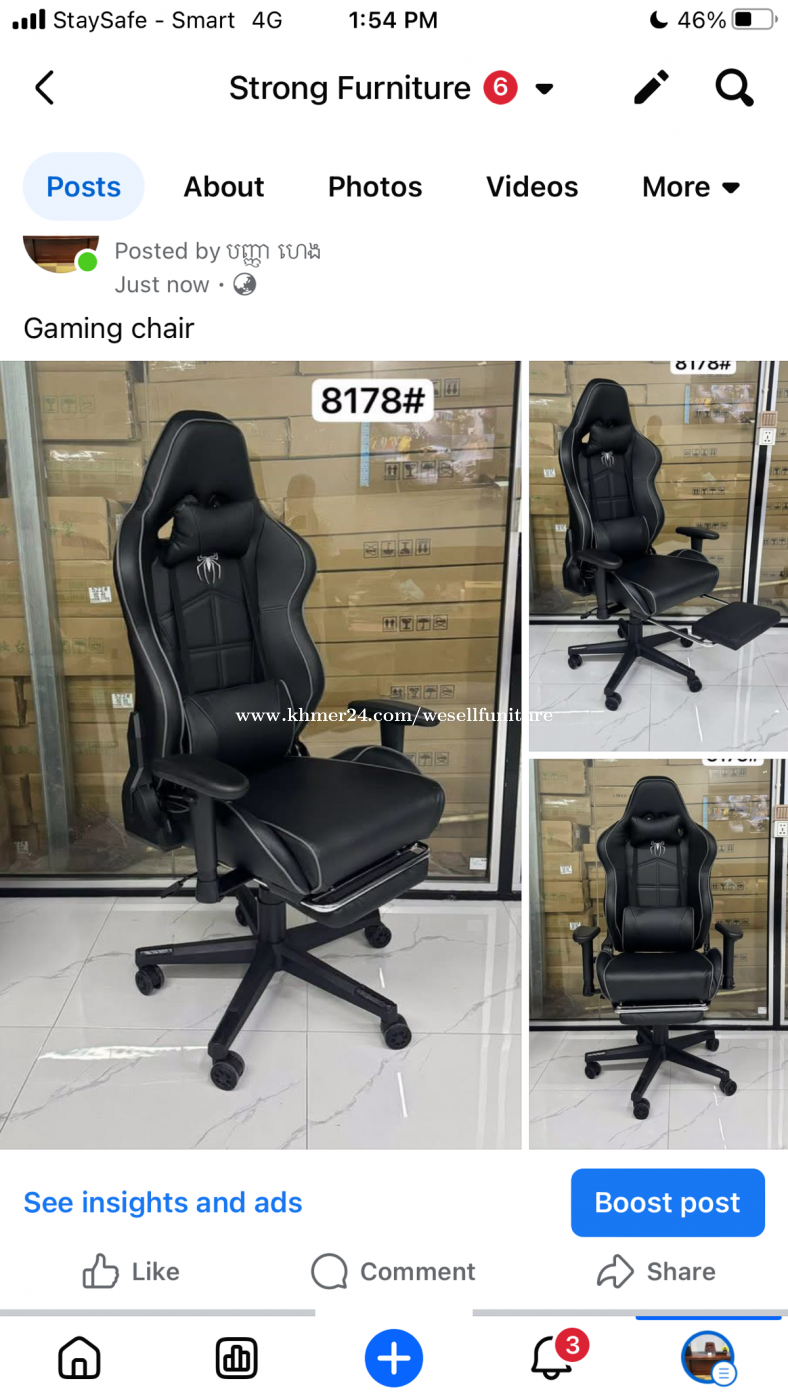Go to the Home feed icon
This screenshot has height=1400, width=788.
[x=79, y=1358]
